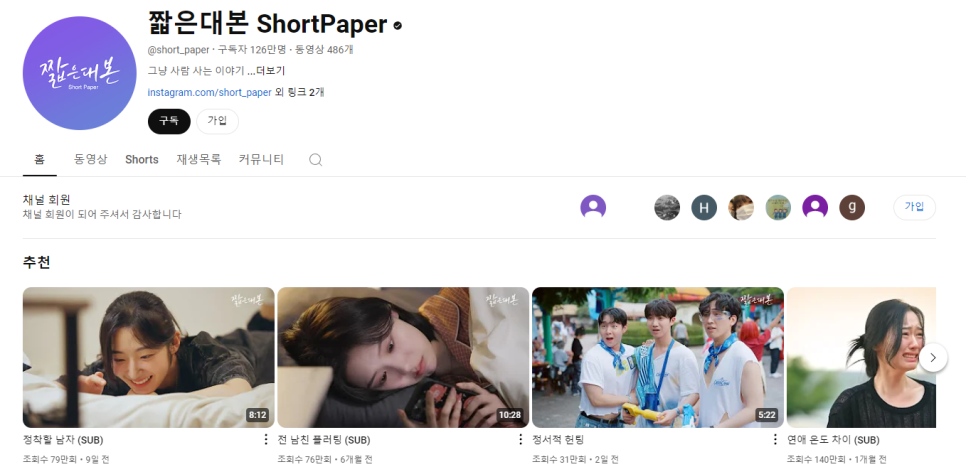Open the 정서적 헌팅 video
Screen dimensions: 966x467
click(x=657, y=357)
